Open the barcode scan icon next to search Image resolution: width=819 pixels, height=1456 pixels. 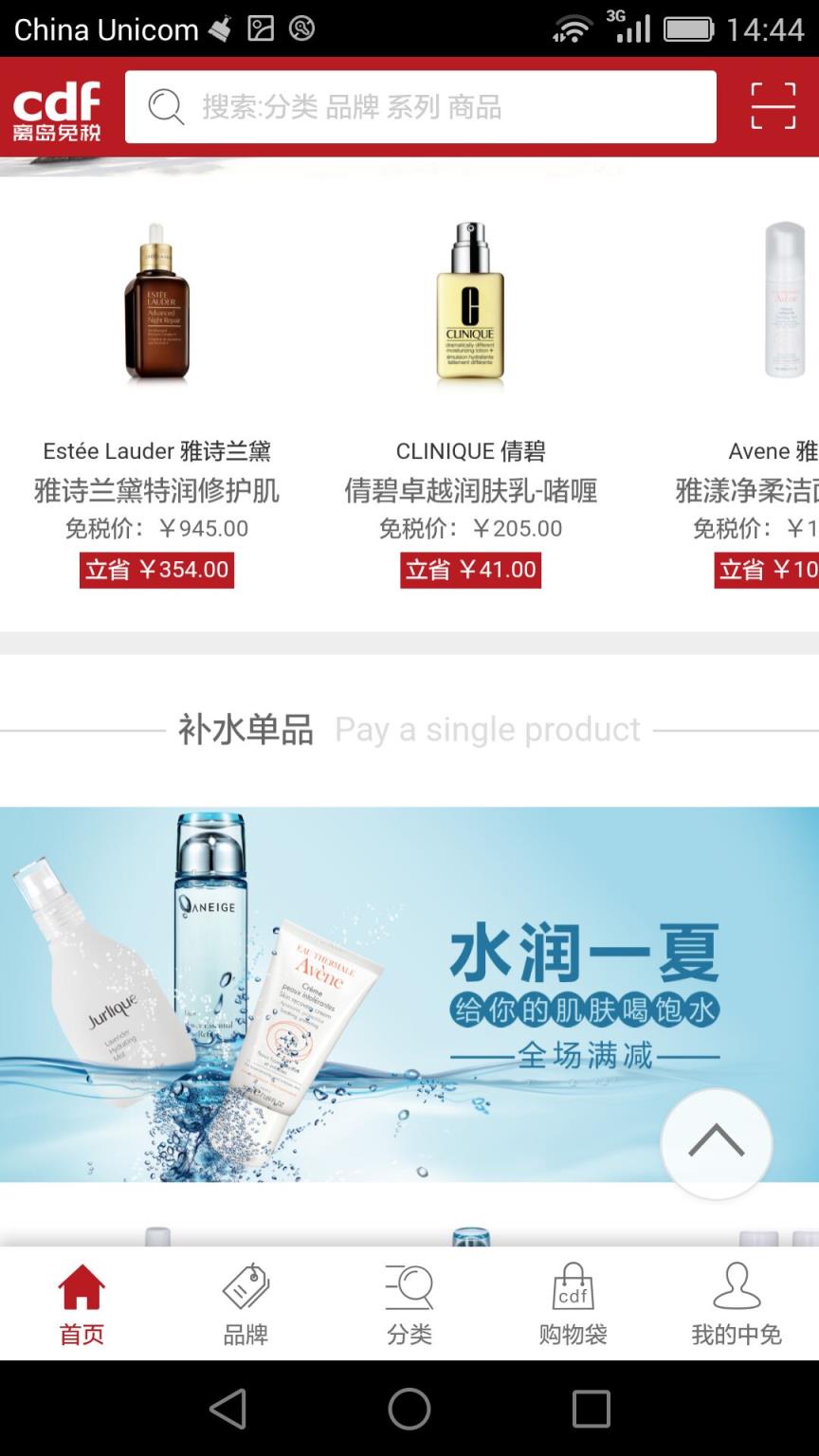tap(773, 106)
